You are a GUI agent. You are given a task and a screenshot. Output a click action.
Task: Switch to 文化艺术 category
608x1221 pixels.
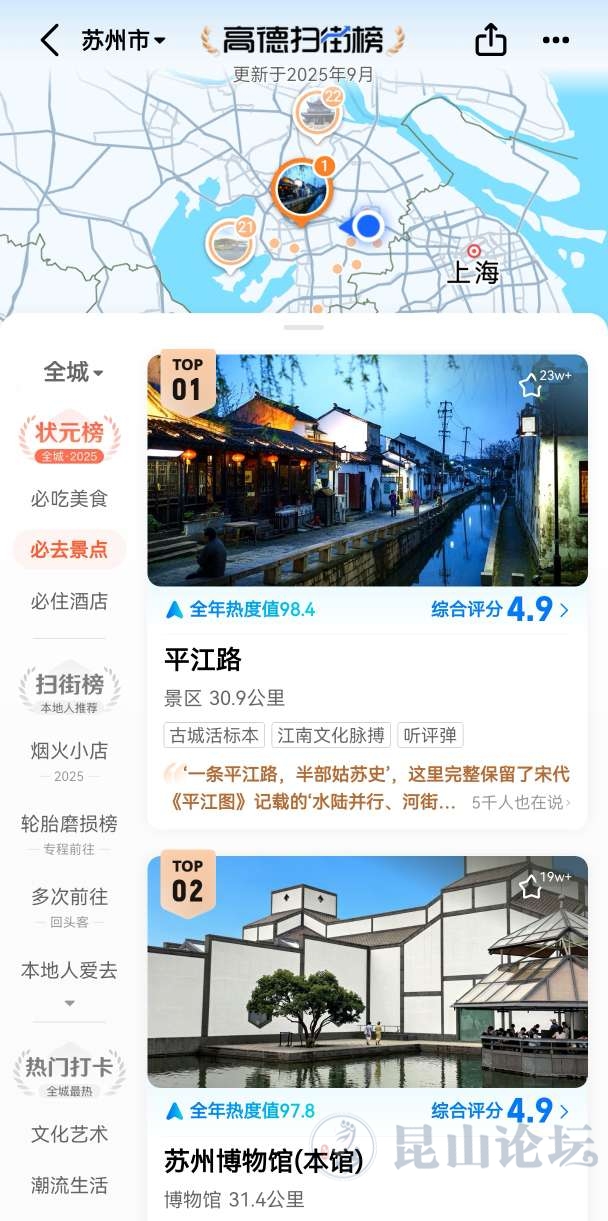69,1134
